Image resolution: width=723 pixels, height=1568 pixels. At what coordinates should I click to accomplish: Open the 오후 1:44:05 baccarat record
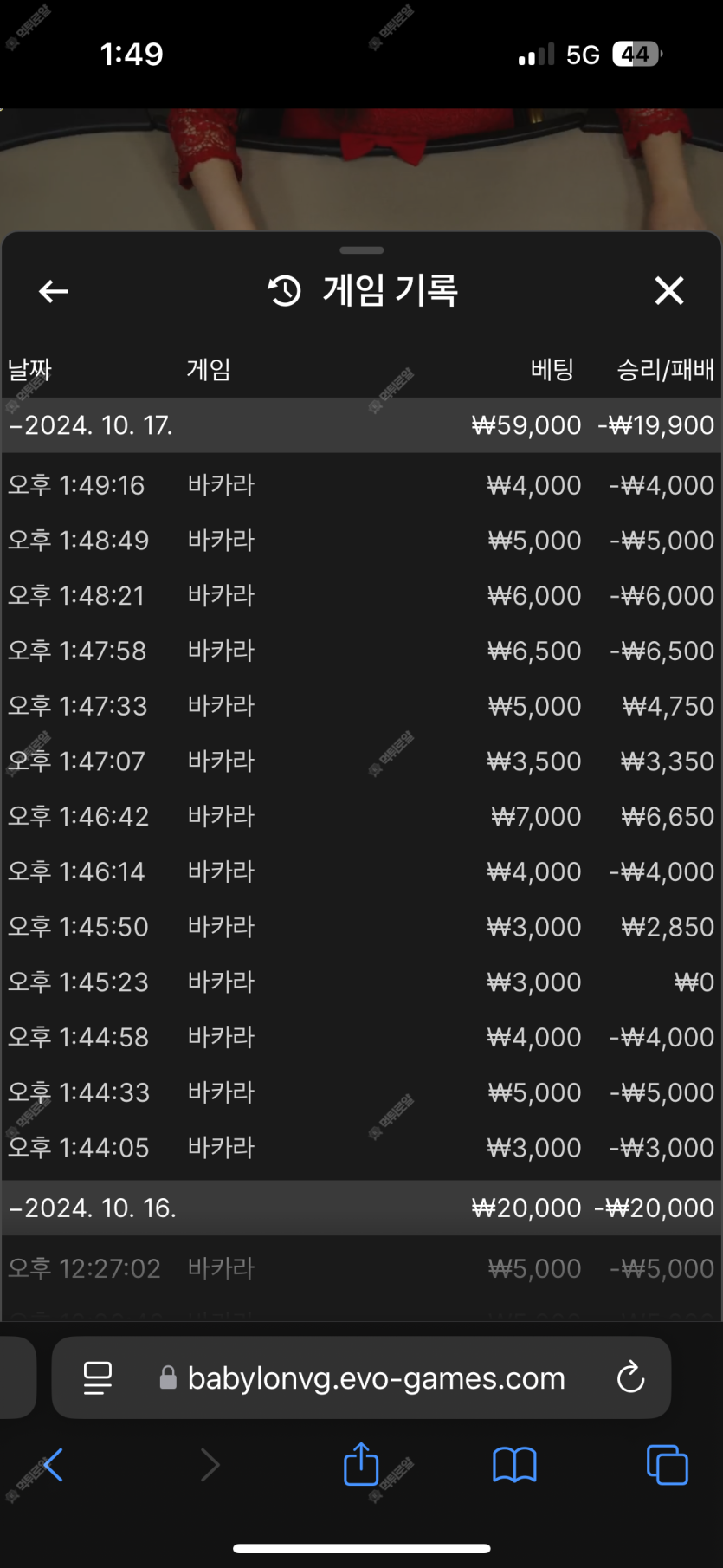point(361,1147)
